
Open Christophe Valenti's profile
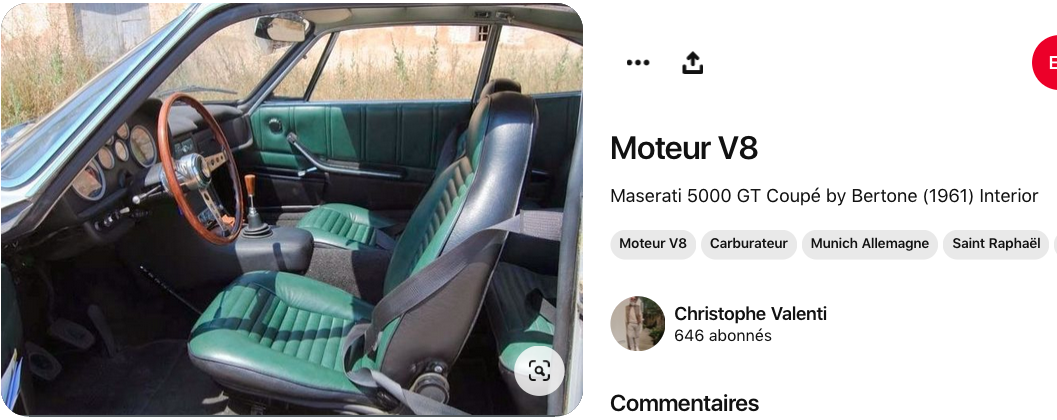pos(750,314)
